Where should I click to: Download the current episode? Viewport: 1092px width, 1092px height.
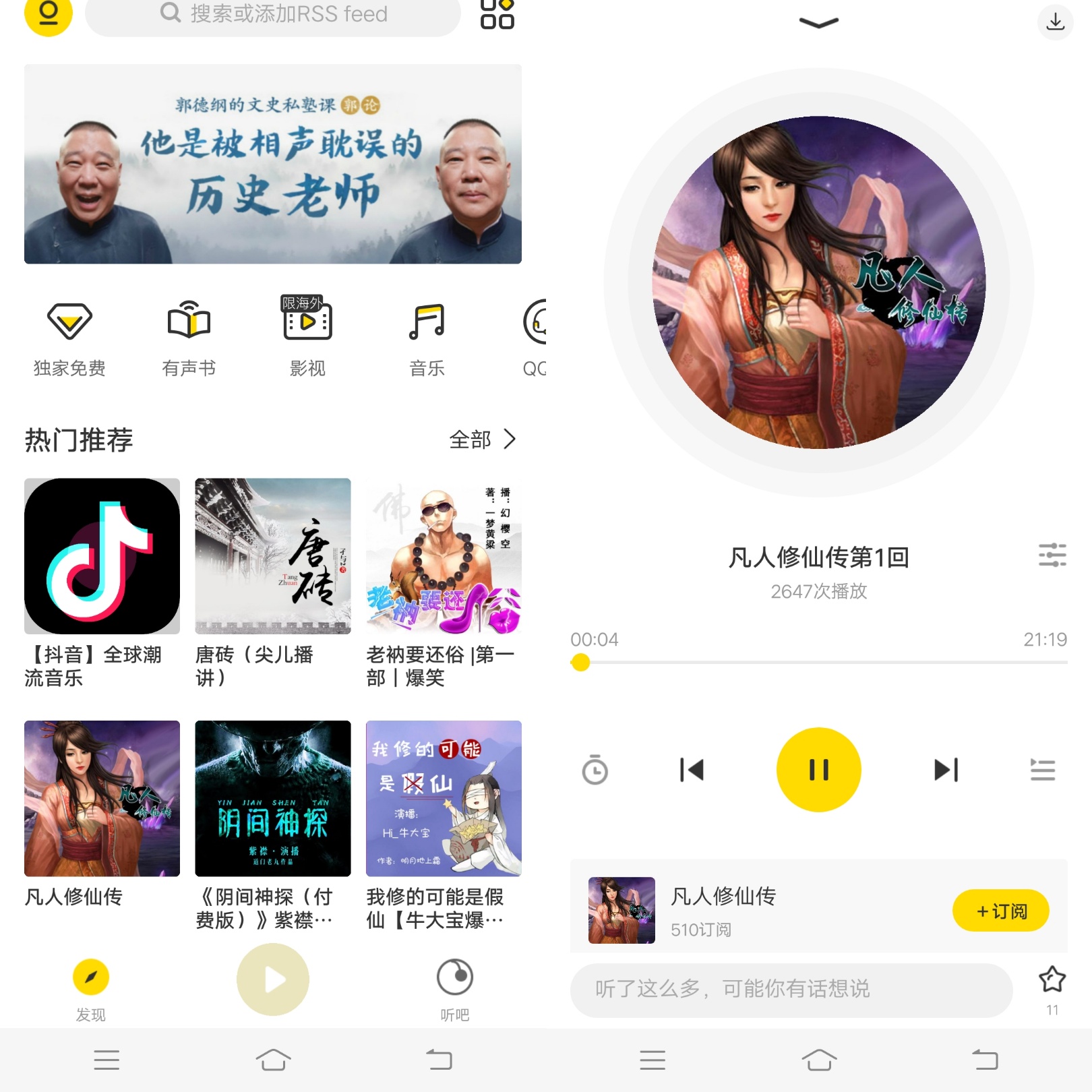pos(1055,22)
